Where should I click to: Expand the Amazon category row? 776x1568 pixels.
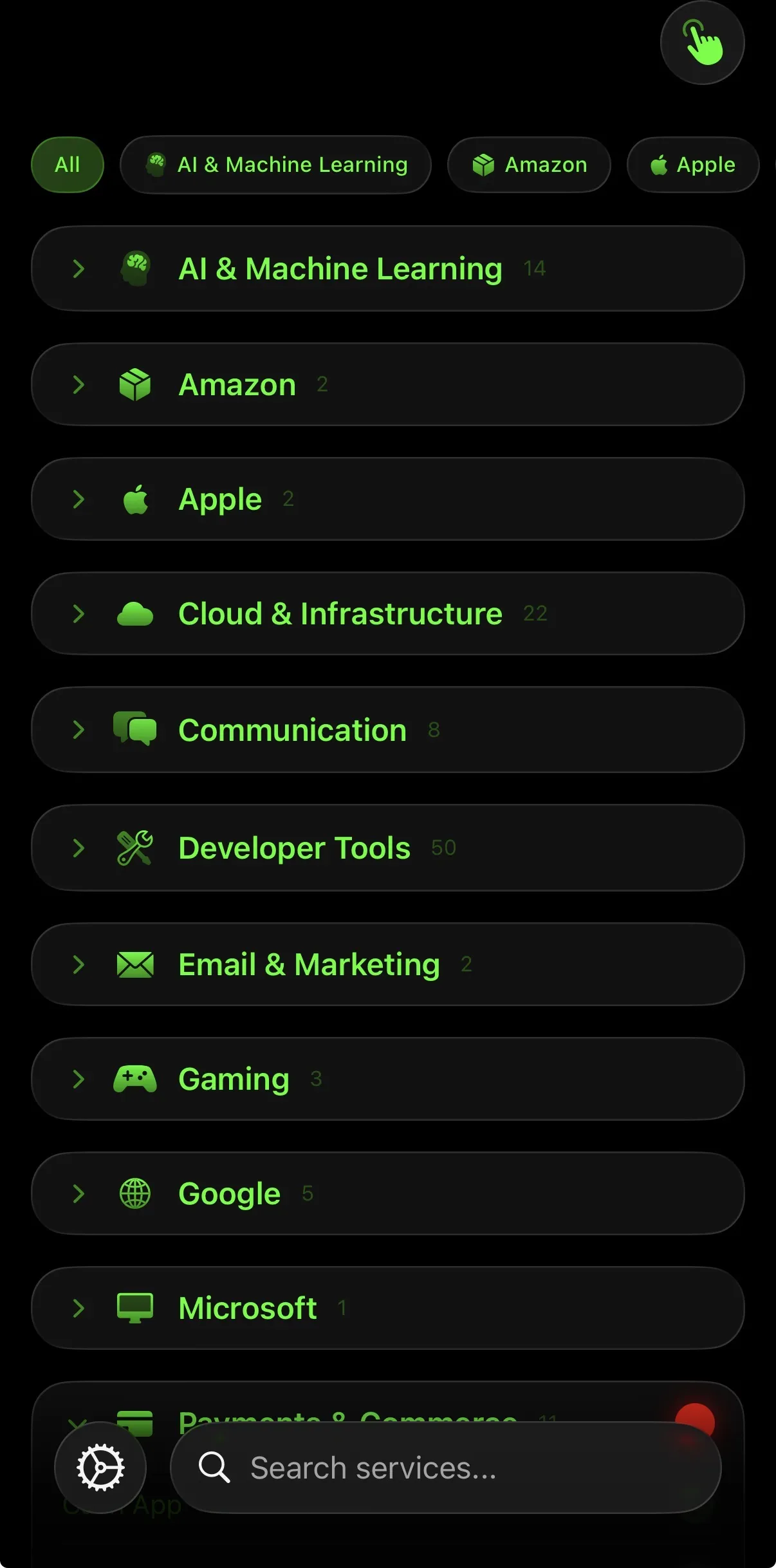387,384
